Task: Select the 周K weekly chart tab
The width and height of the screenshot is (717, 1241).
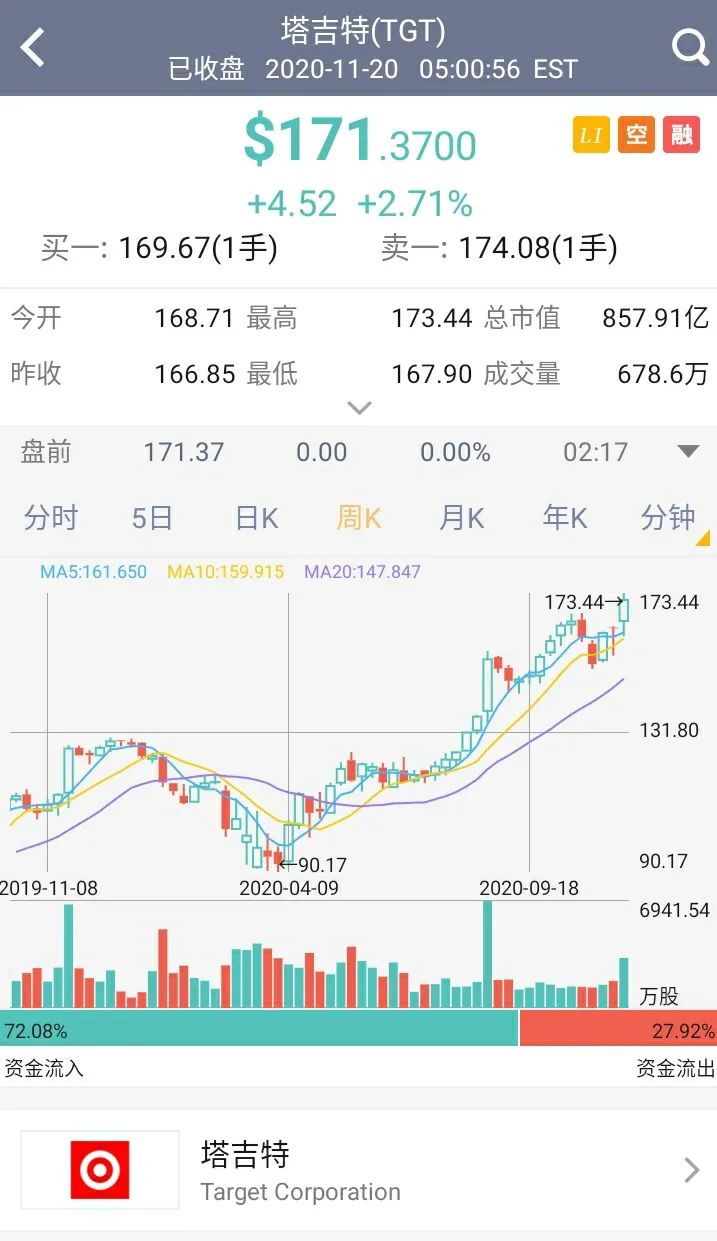Action: pyautogui.click(x=359, y=518)
